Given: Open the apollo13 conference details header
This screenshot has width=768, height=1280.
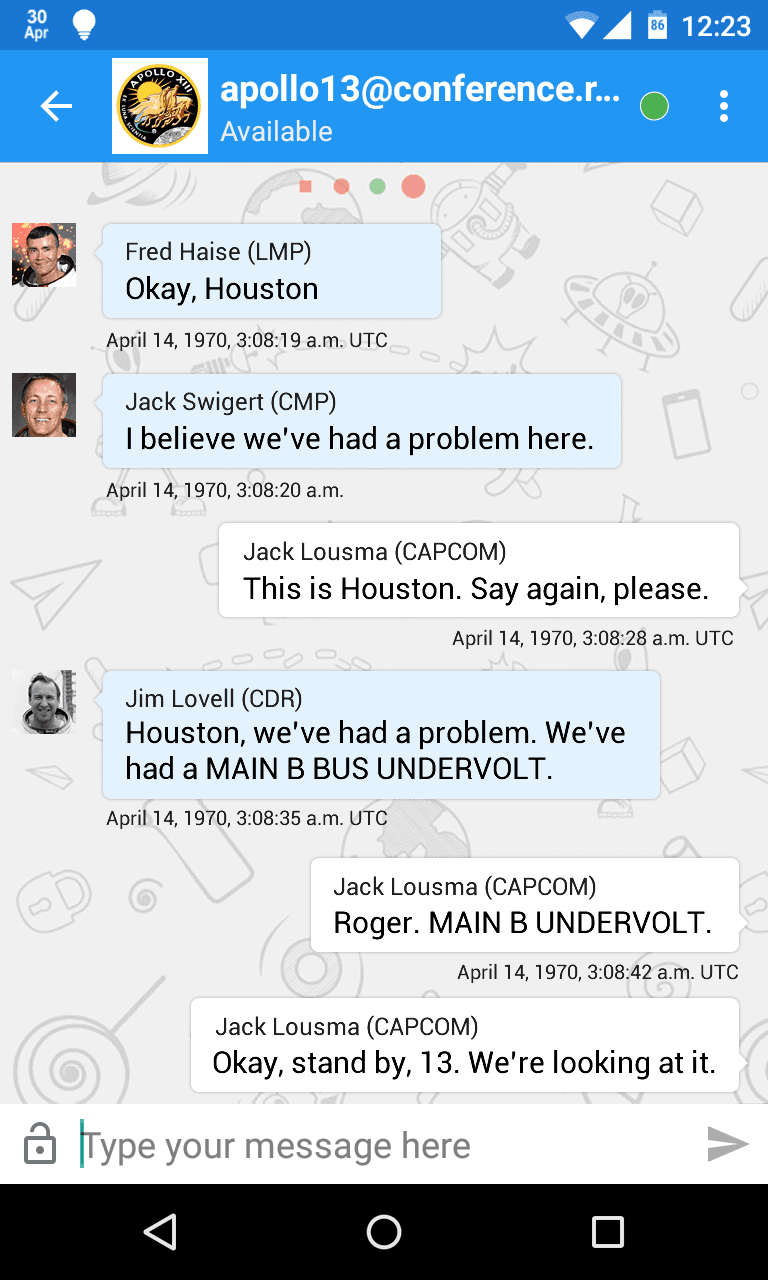Looking at the screenshot, I should pyautogui.click(x=420, y=106).
